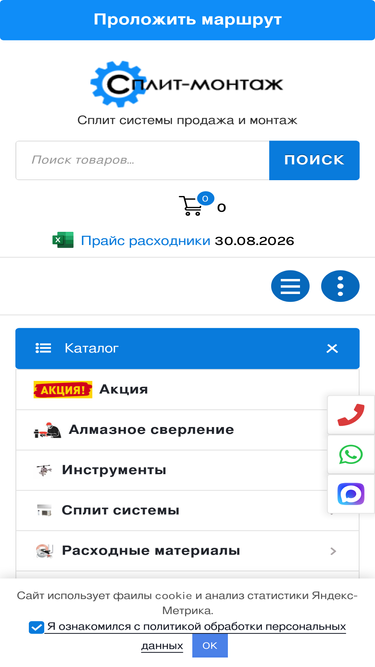Focus the Поиск товаров search field
The height and width of the screenshot is (667, 375).
click(x=142, y=160)
